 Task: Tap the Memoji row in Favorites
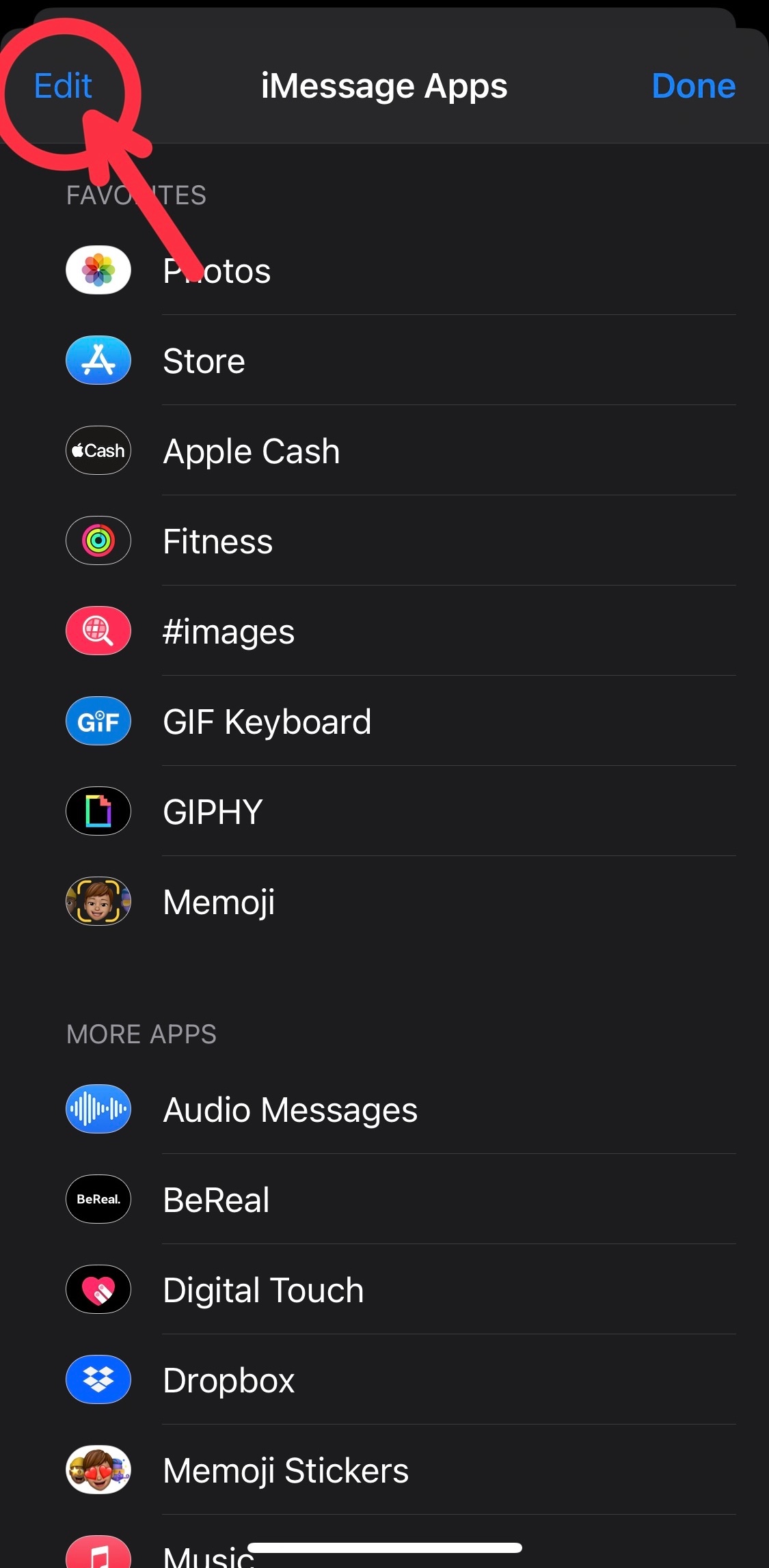point(219,902)
